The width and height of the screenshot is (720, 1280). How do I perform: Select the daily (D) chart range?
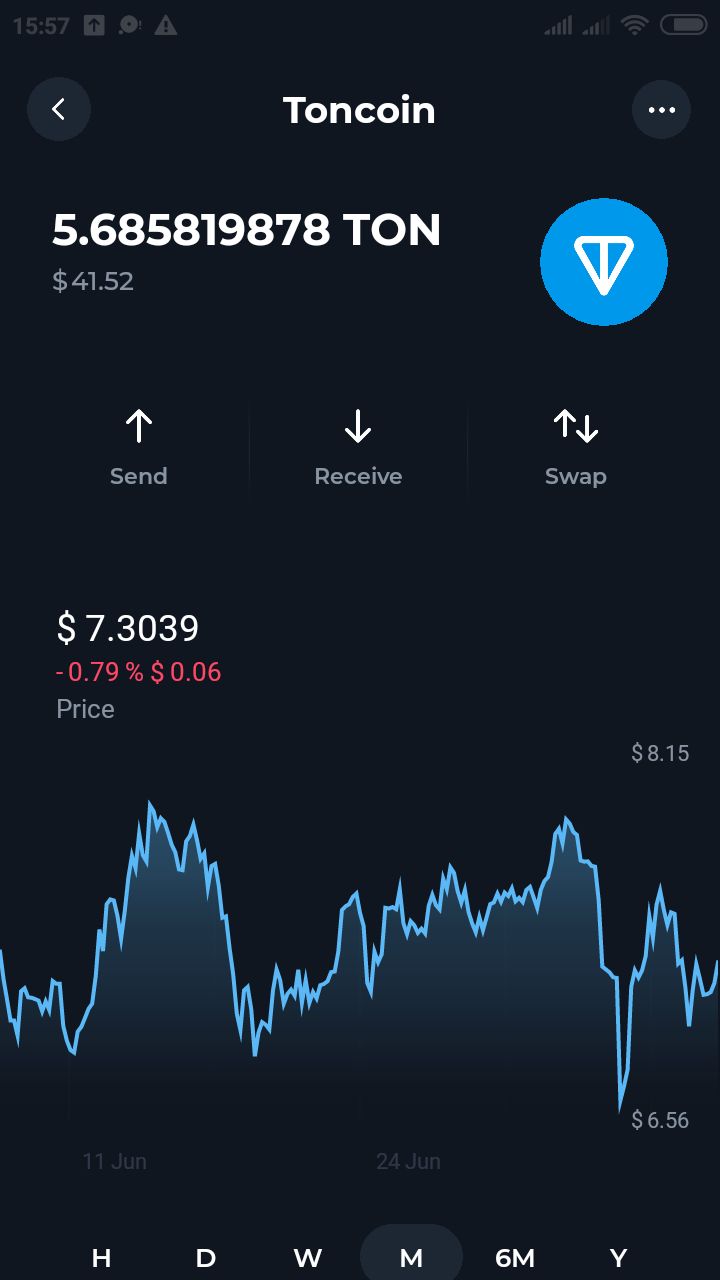click(205, 1257)
